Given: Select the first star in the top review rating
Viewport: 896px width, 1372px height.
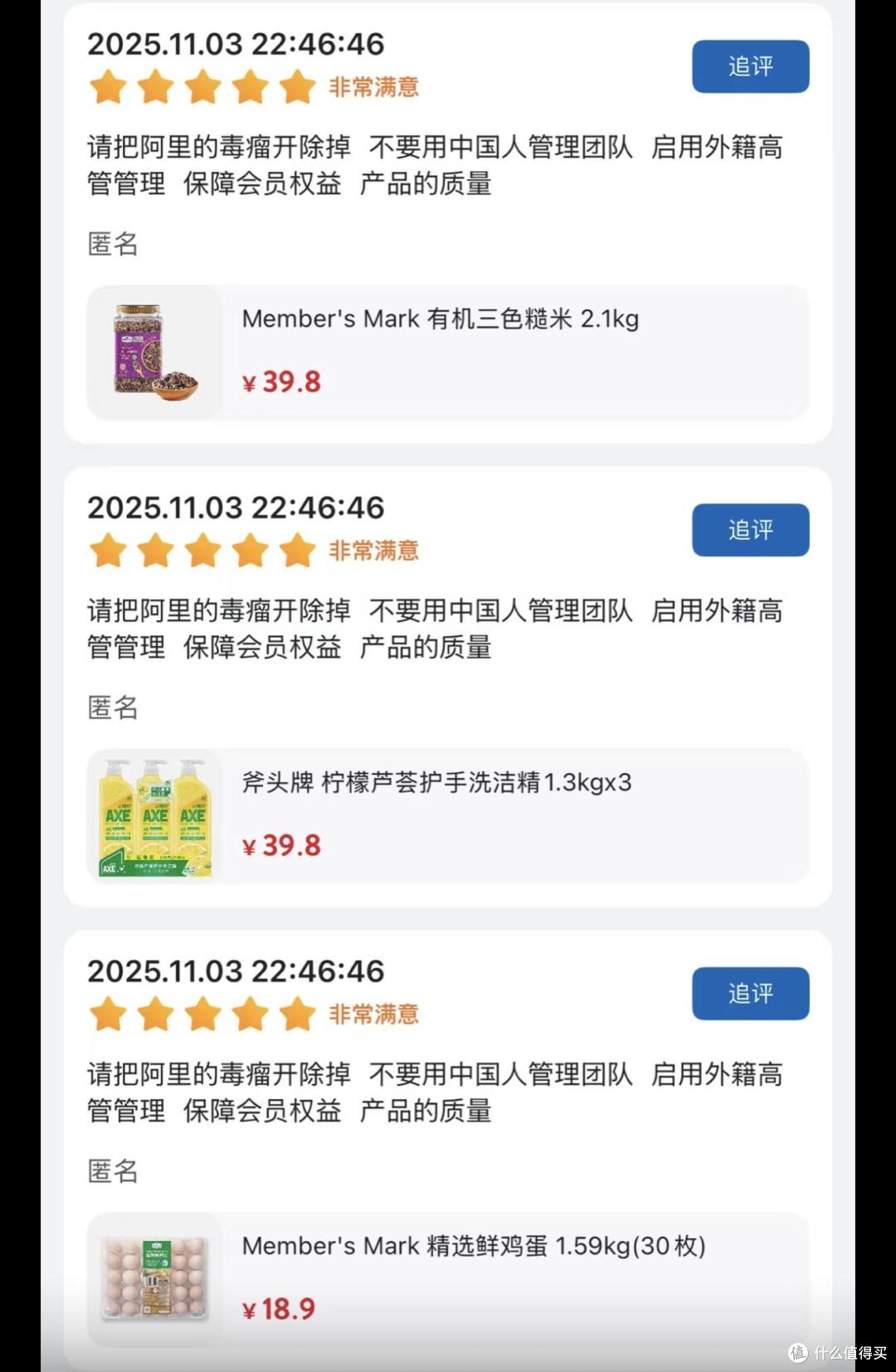Looking at the screenshot, I should [108, 86].
